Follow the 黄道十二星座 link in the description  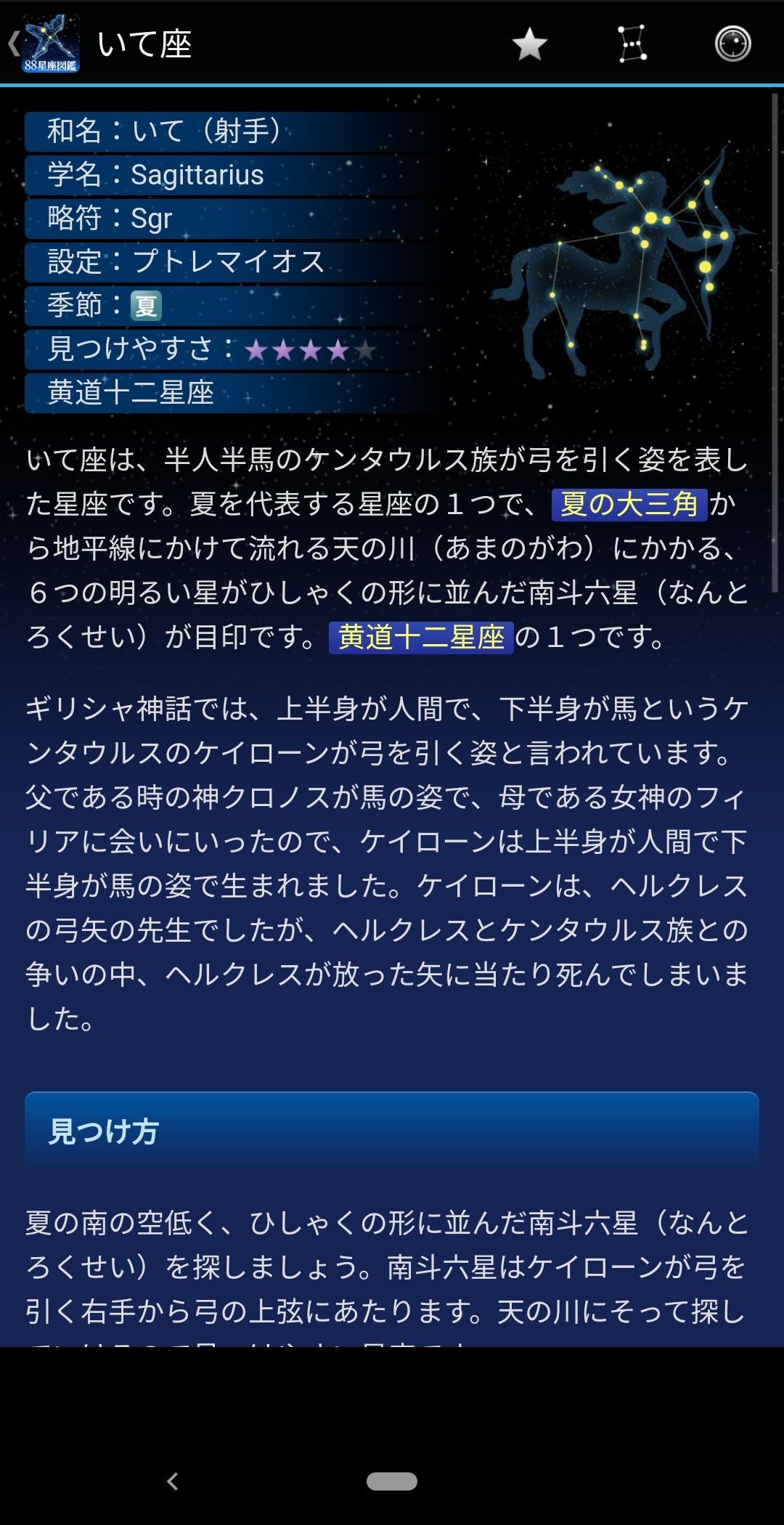pyautogui.click(x=421, y=638)
